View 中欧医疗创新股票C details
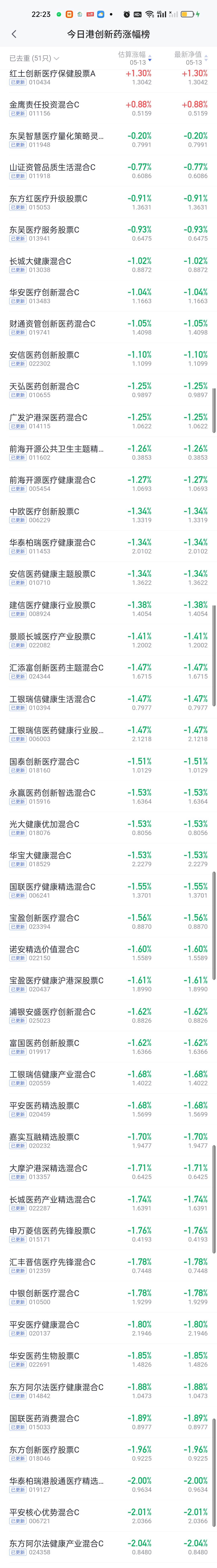 point(108,516)
